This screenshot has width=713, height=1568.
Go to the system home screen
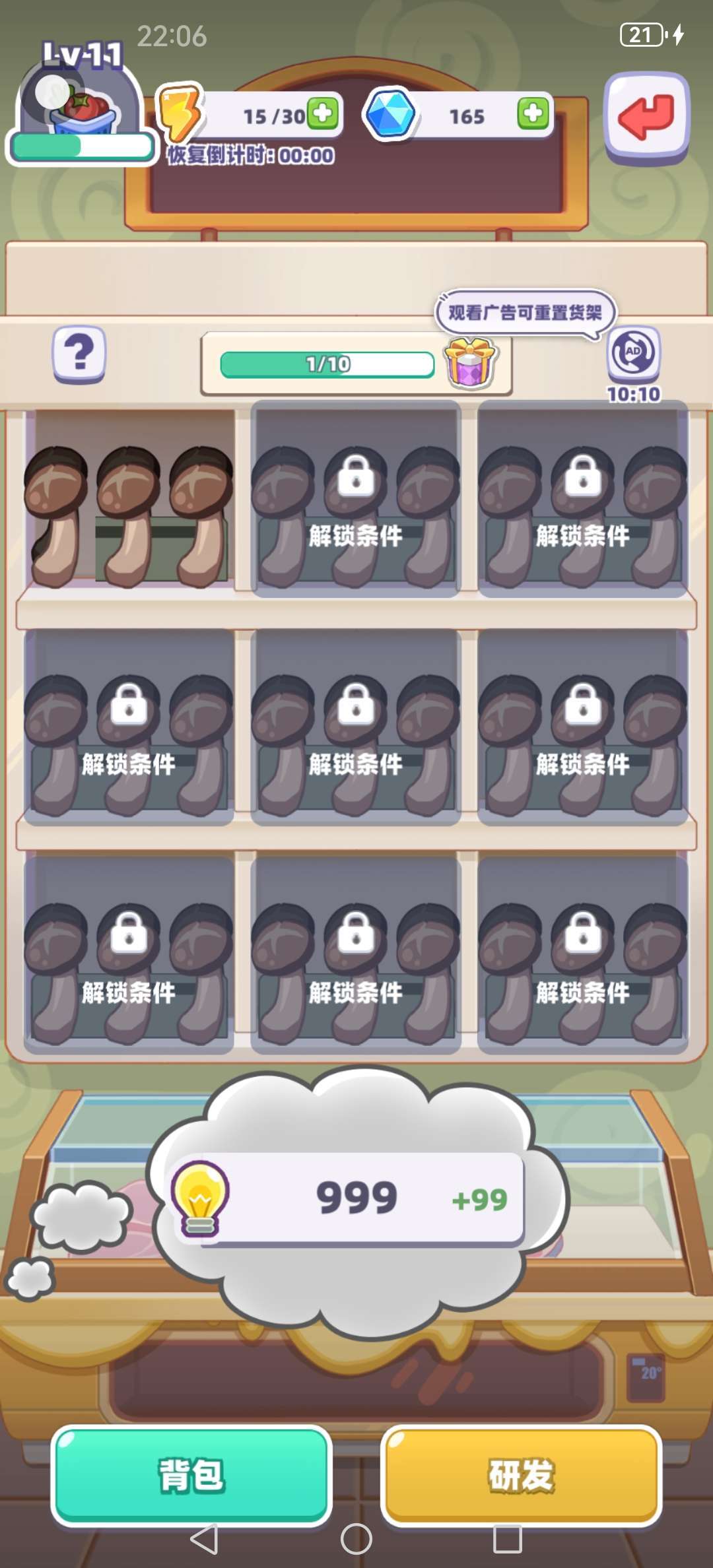(356, 1539)
